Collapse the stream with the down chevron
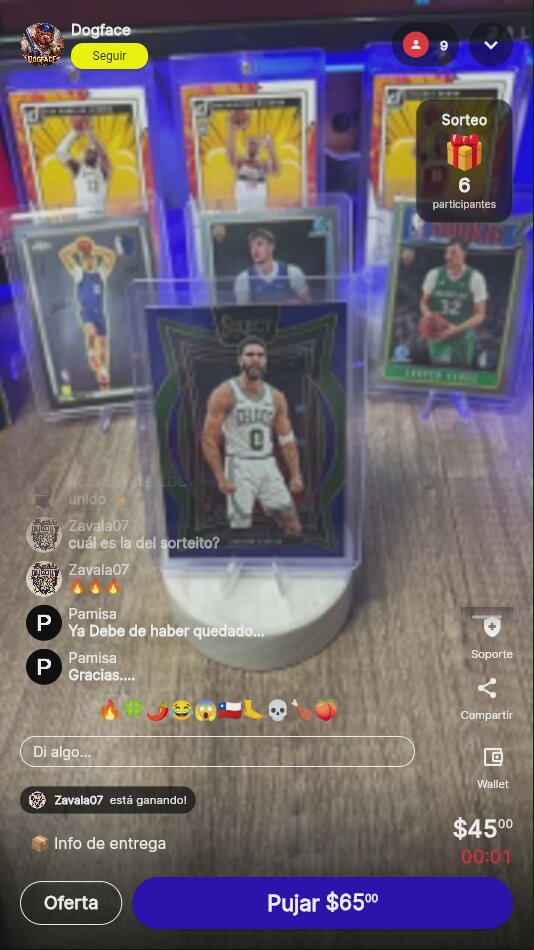 tap(491, 45)
